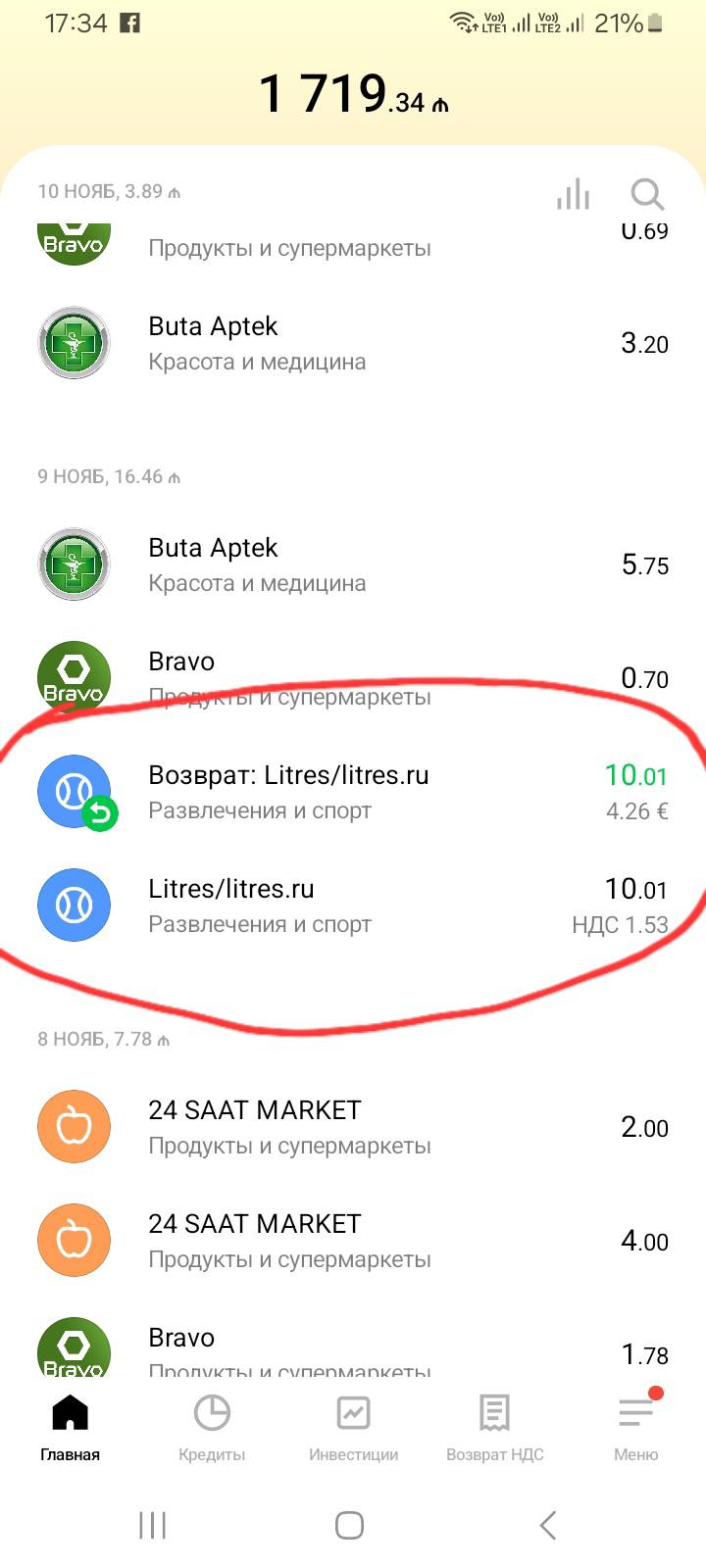This screenshot has width=706, height=1568.
Task: Open the Bravo 1.78 transaction
Action: pyautogui.click(x=353, y=1350)
